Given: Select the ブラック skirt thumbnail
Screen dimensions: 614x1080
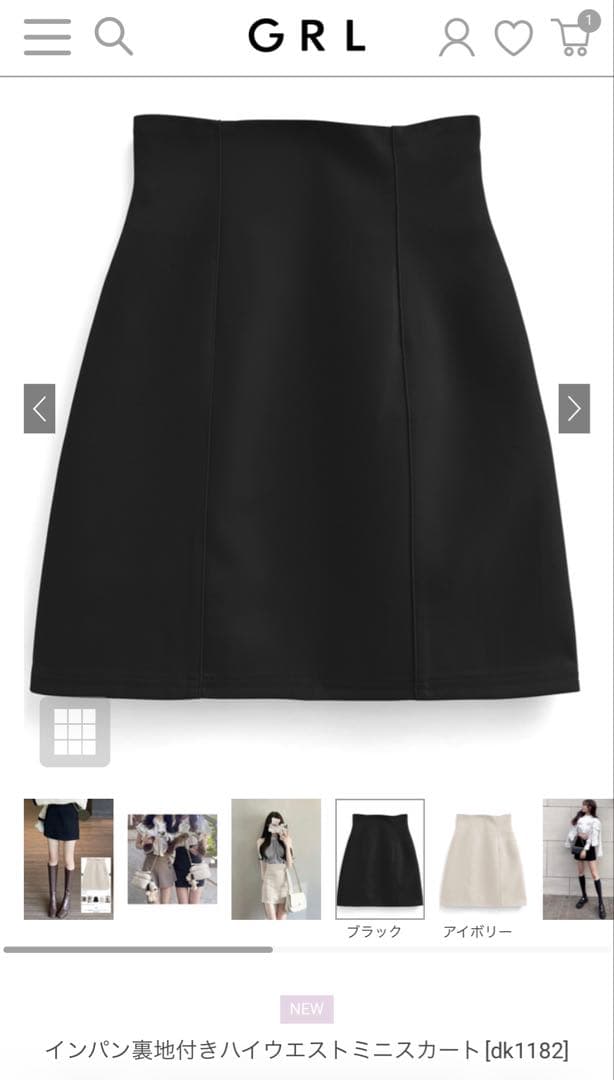Looking at the screenshot, I should [380, 859].
